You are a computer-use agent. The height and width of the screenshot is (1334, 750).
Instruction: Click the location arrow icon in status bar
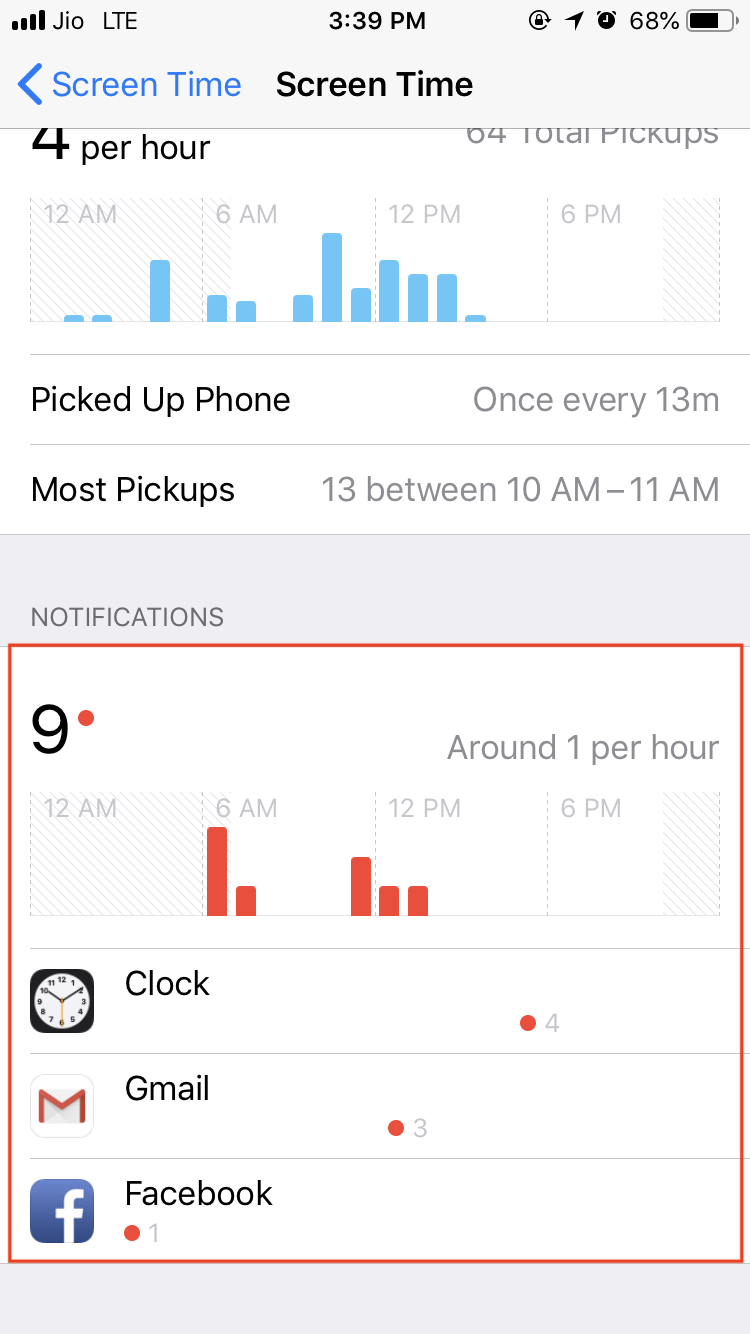click(572, 20)
